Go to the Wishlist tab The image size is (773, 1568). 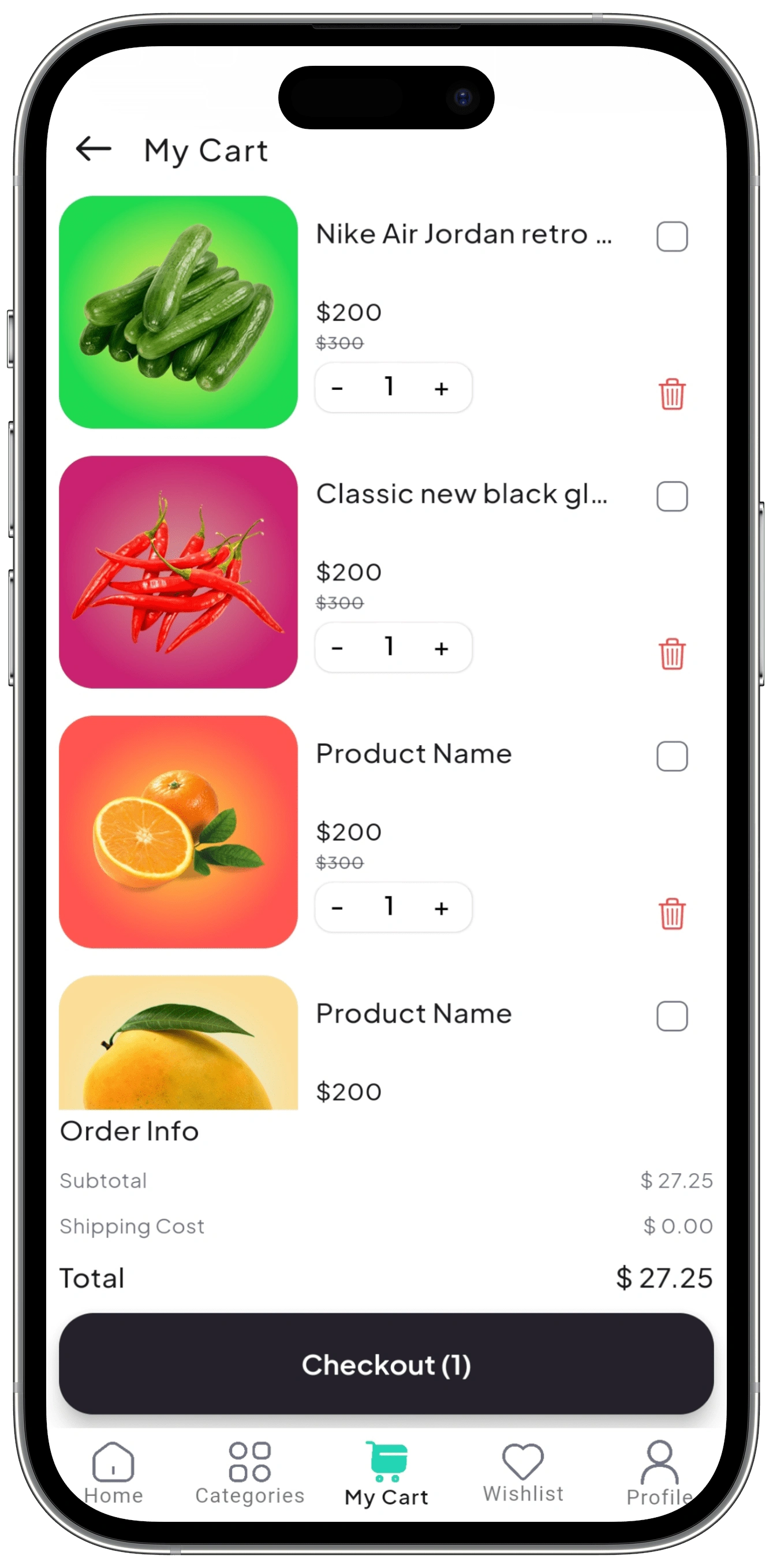coord(523,1473)
